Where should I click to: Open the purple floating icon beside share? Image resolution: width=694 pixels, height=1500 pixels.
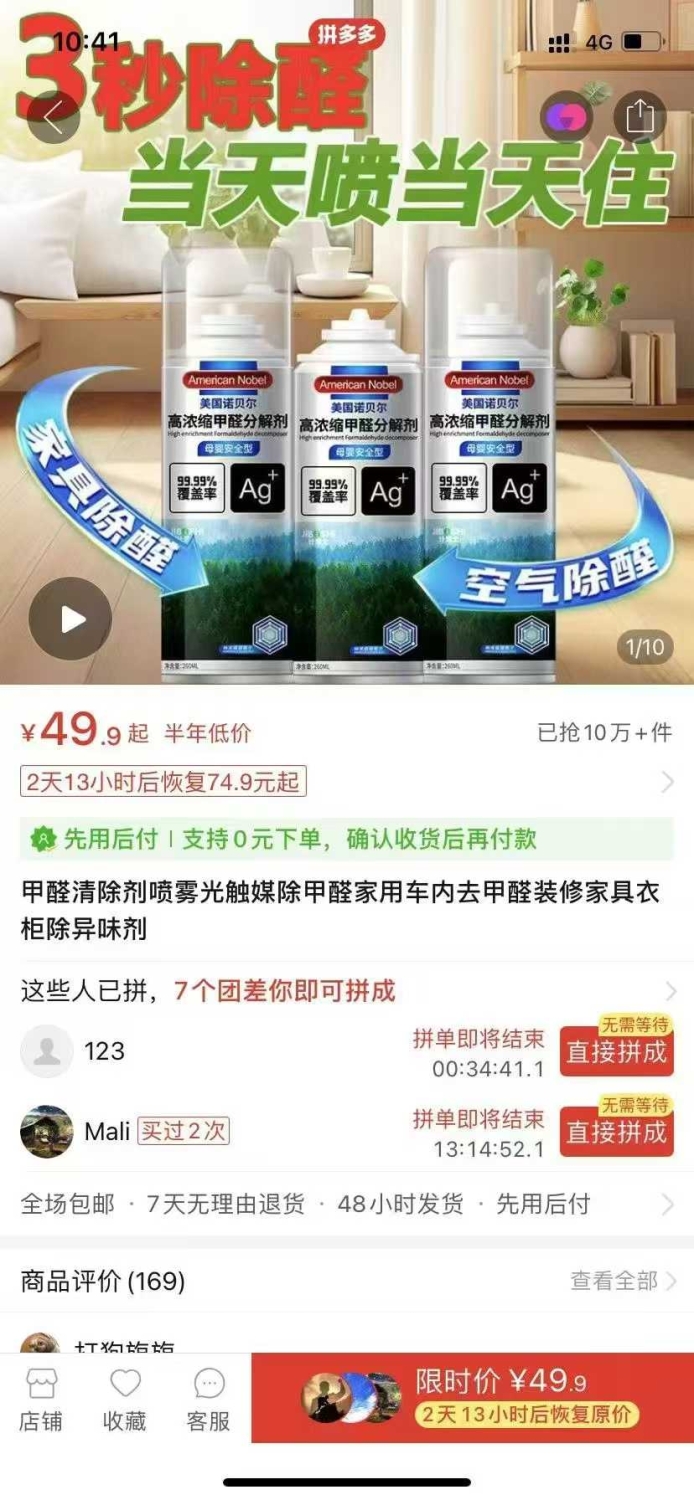point(566,119)
